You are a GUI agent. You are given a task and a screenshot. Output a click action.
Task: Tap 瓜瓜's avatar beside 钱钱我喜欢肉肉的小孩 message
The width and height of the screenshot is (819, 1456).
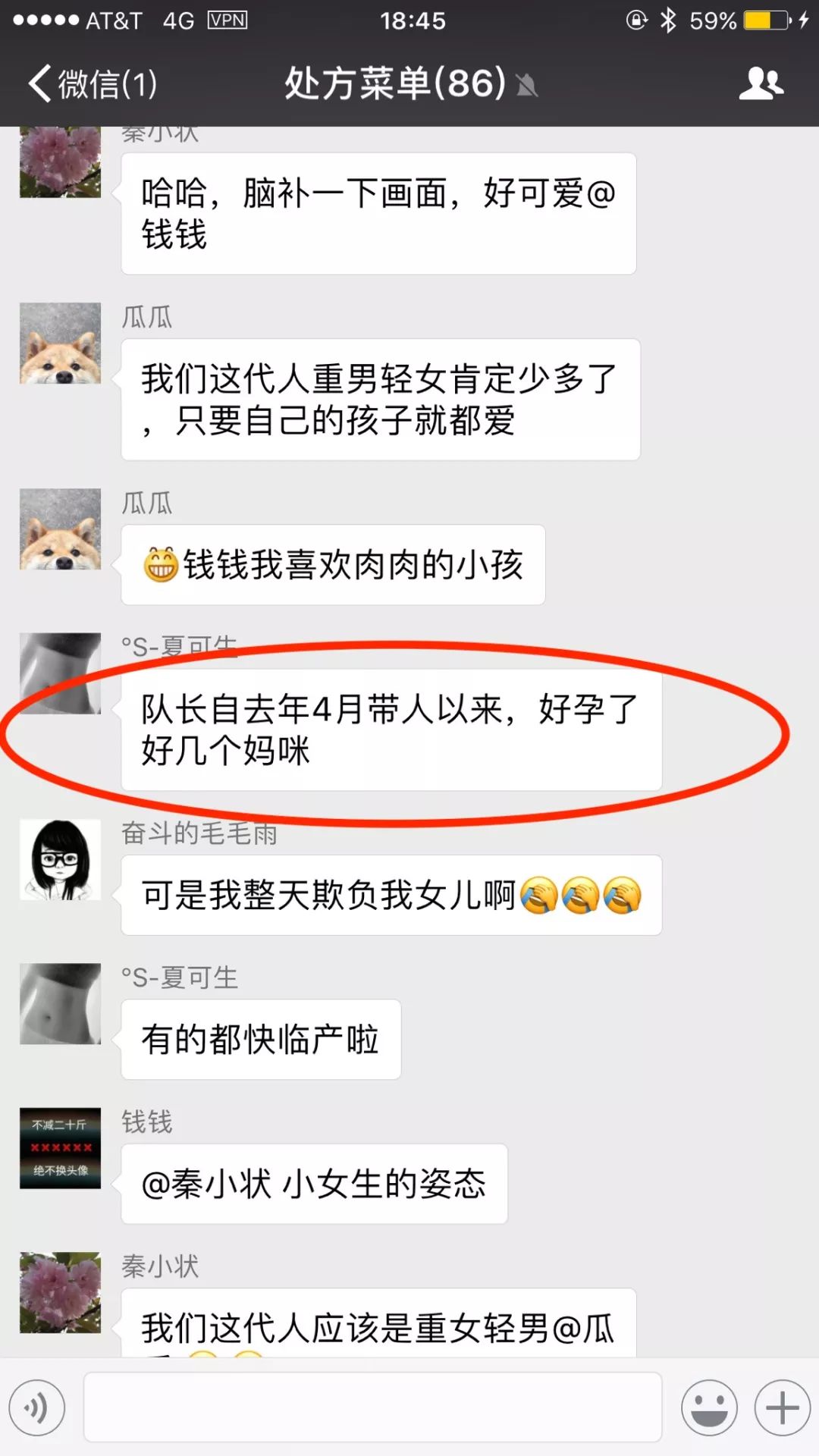61,529
